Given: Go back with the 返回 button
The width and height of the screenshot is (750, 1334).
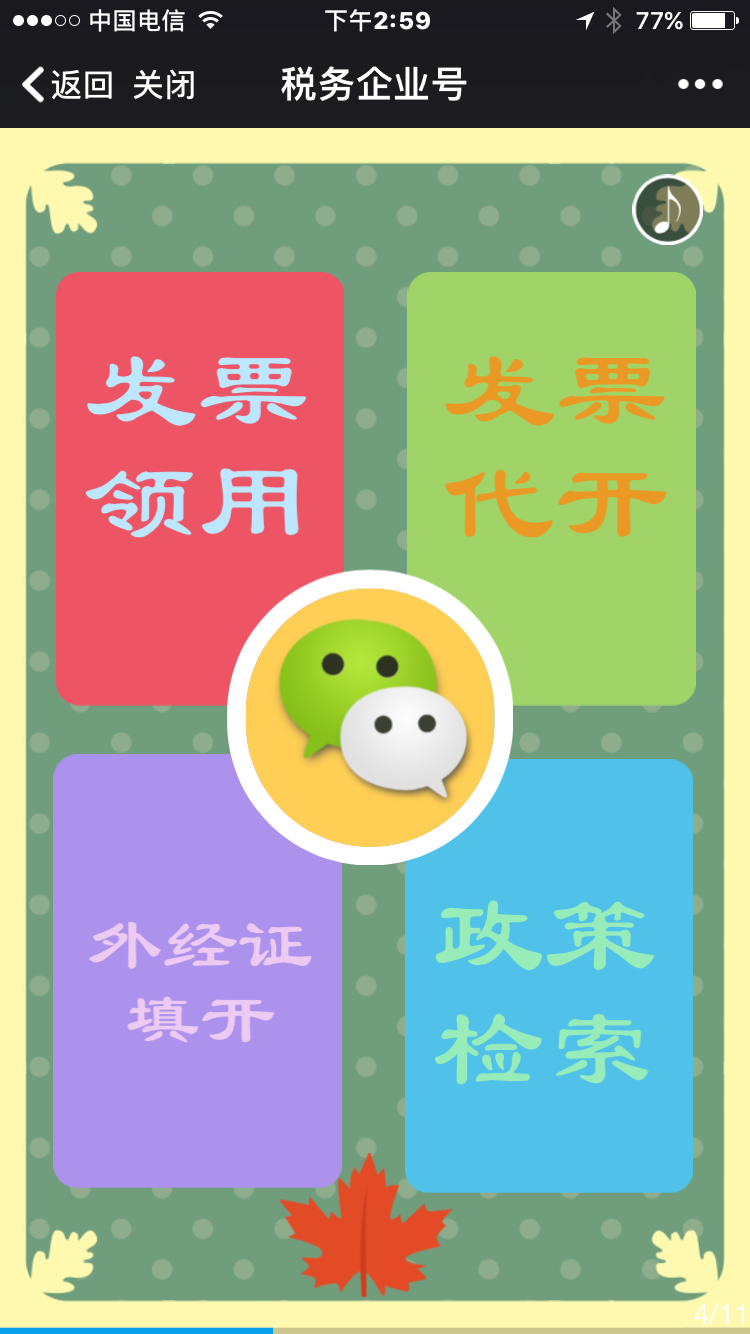Looking at the screenshot, I should [66, 85].
